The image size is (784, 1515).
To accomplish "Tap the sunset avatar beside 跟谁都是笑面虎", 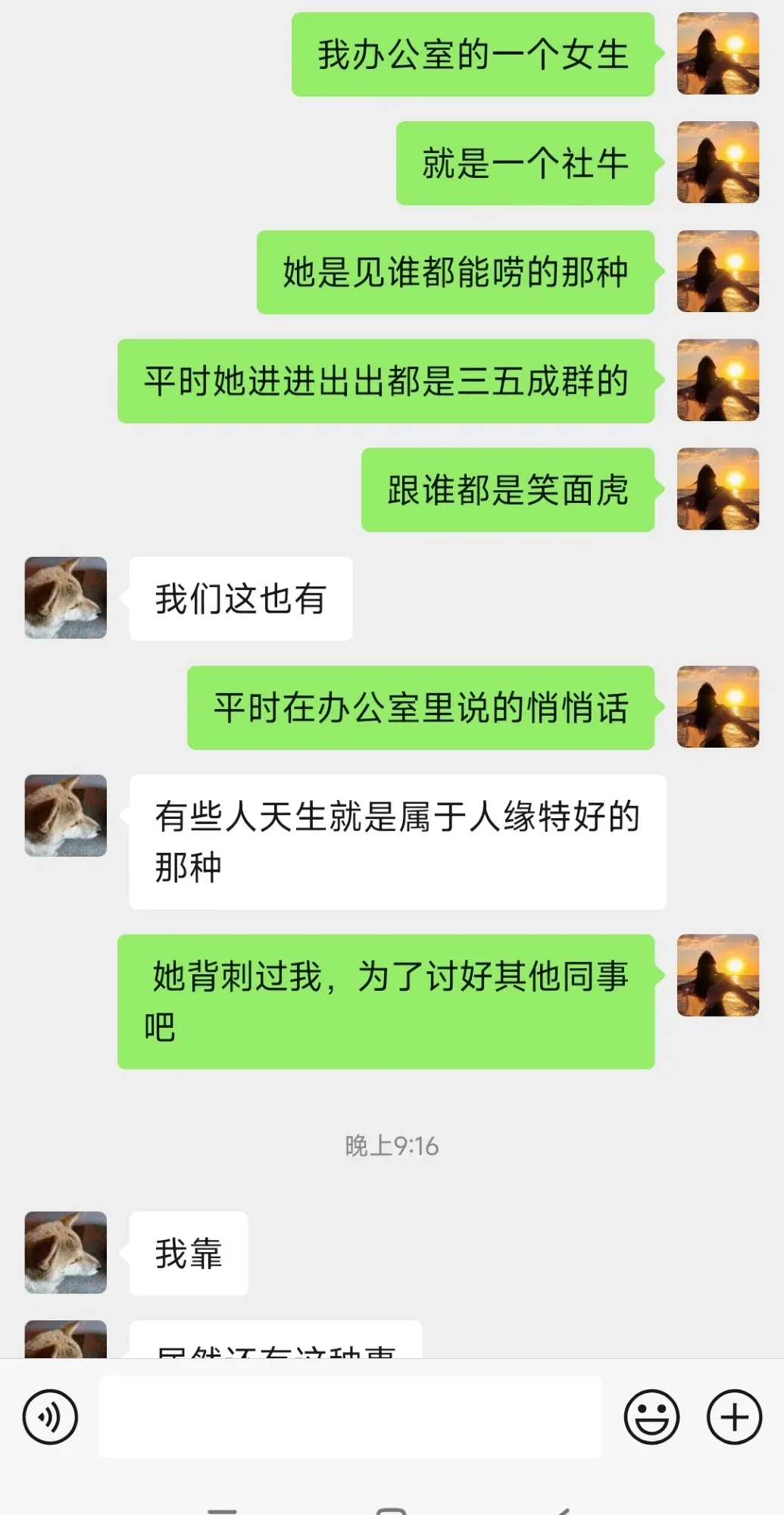I will [x=717, y=489].
